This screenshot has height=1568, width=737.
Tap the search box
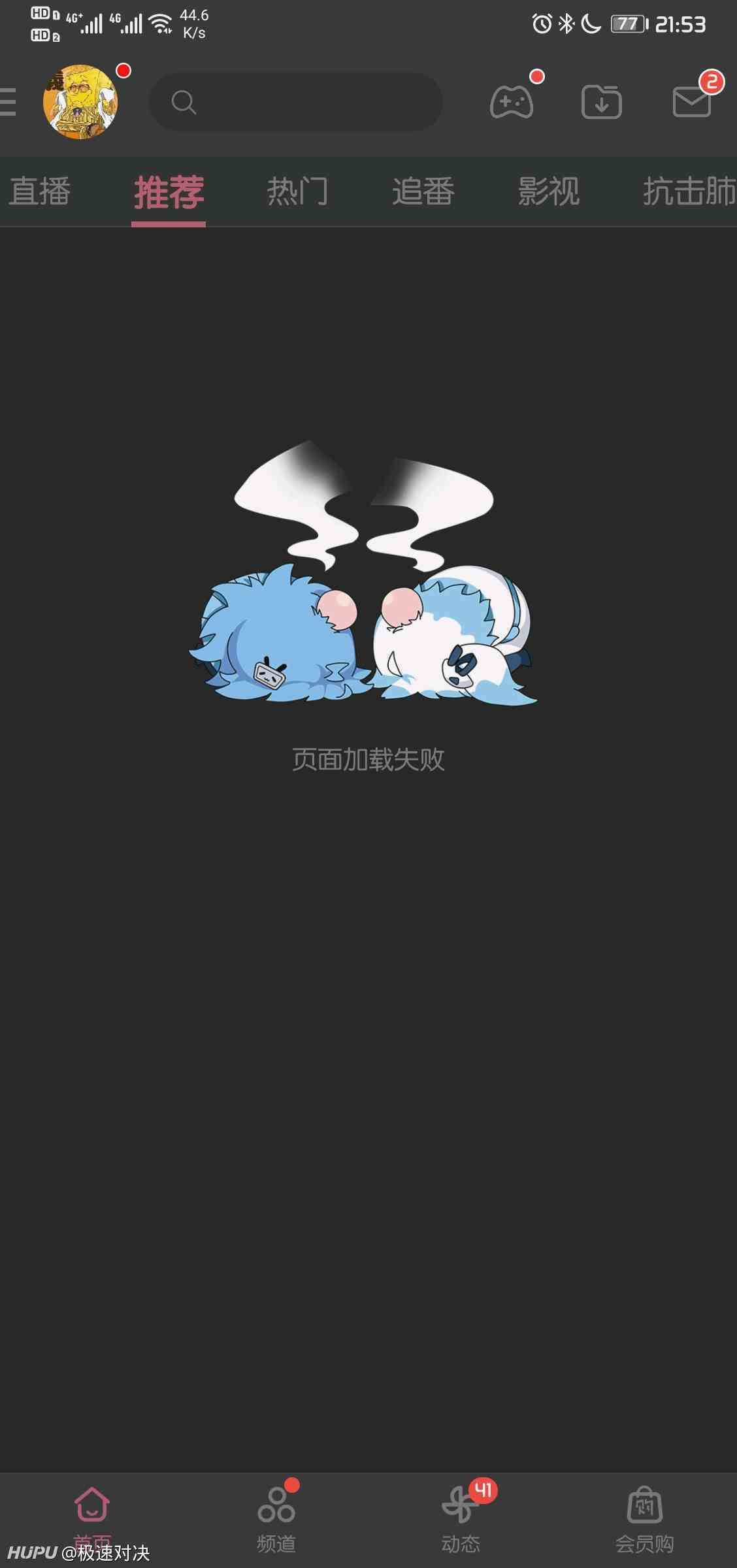[x=296, y=102]
